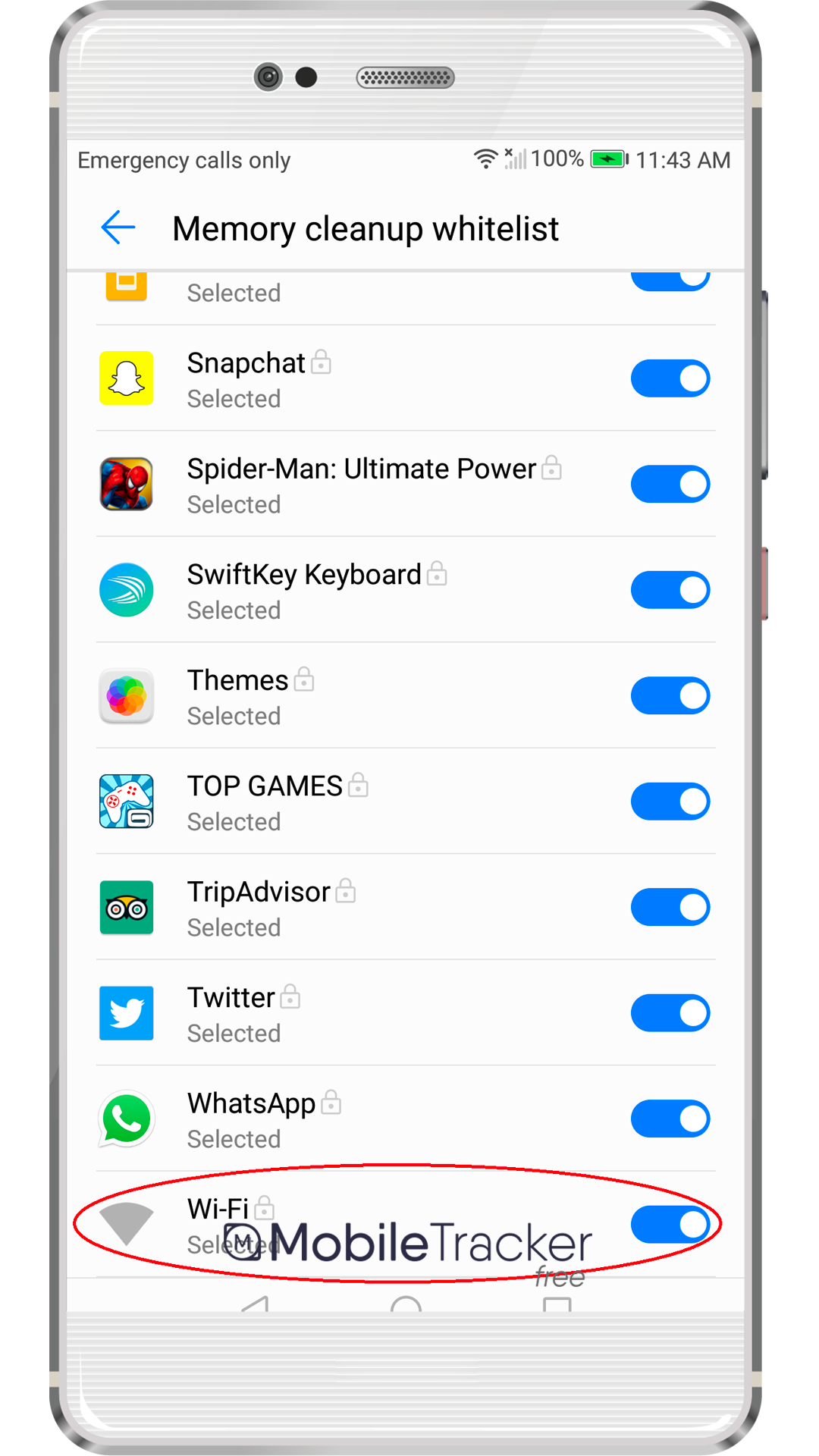Disable Spider-Man: Ultimate Power toggle
819x1456 pixels.
click(x=670, y=484)
